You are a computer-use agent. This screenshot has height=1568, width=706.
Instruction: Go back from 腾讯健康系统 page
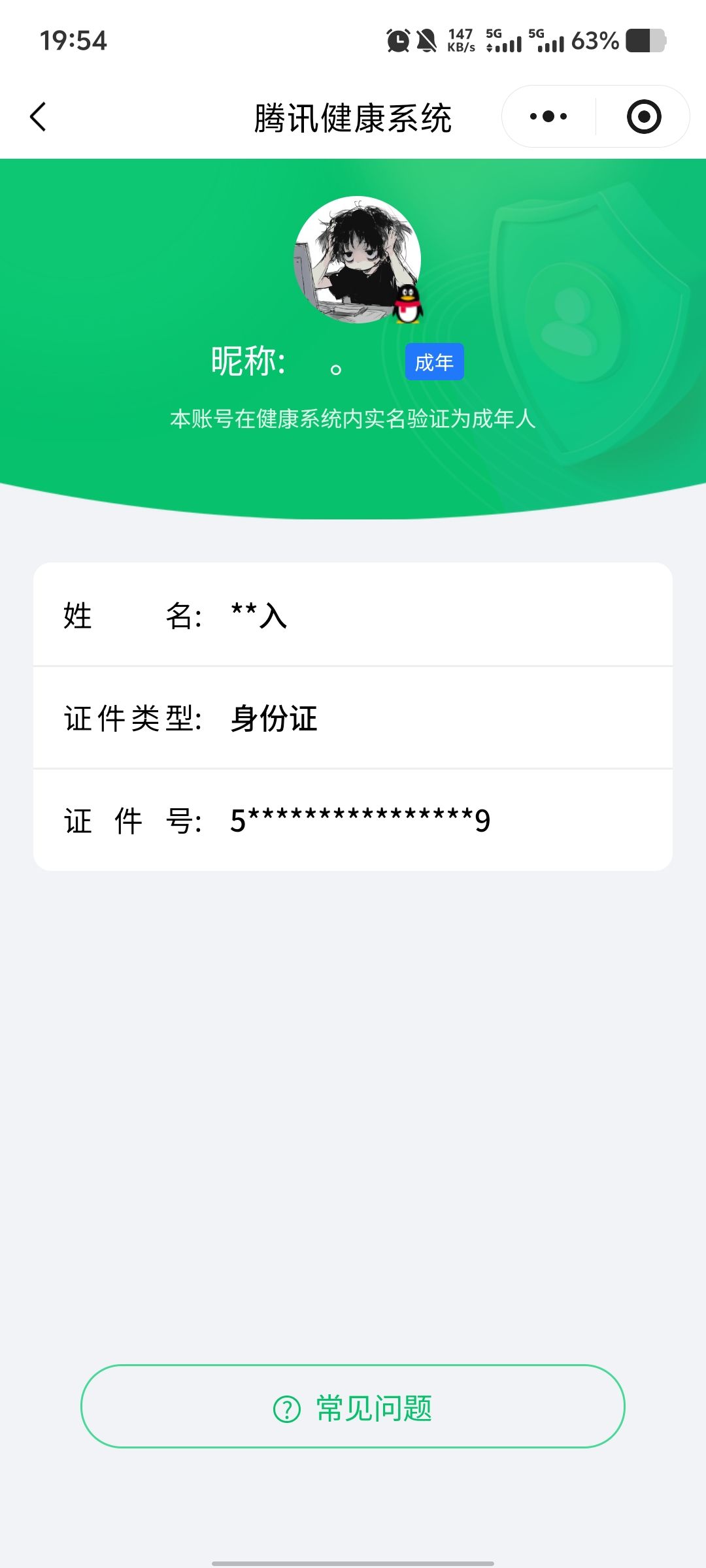point(38,117)
